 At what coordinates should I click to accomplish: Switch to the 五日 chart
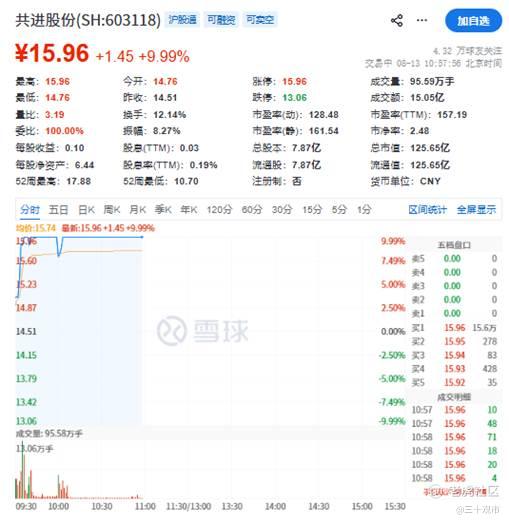[x=59, y=210]
